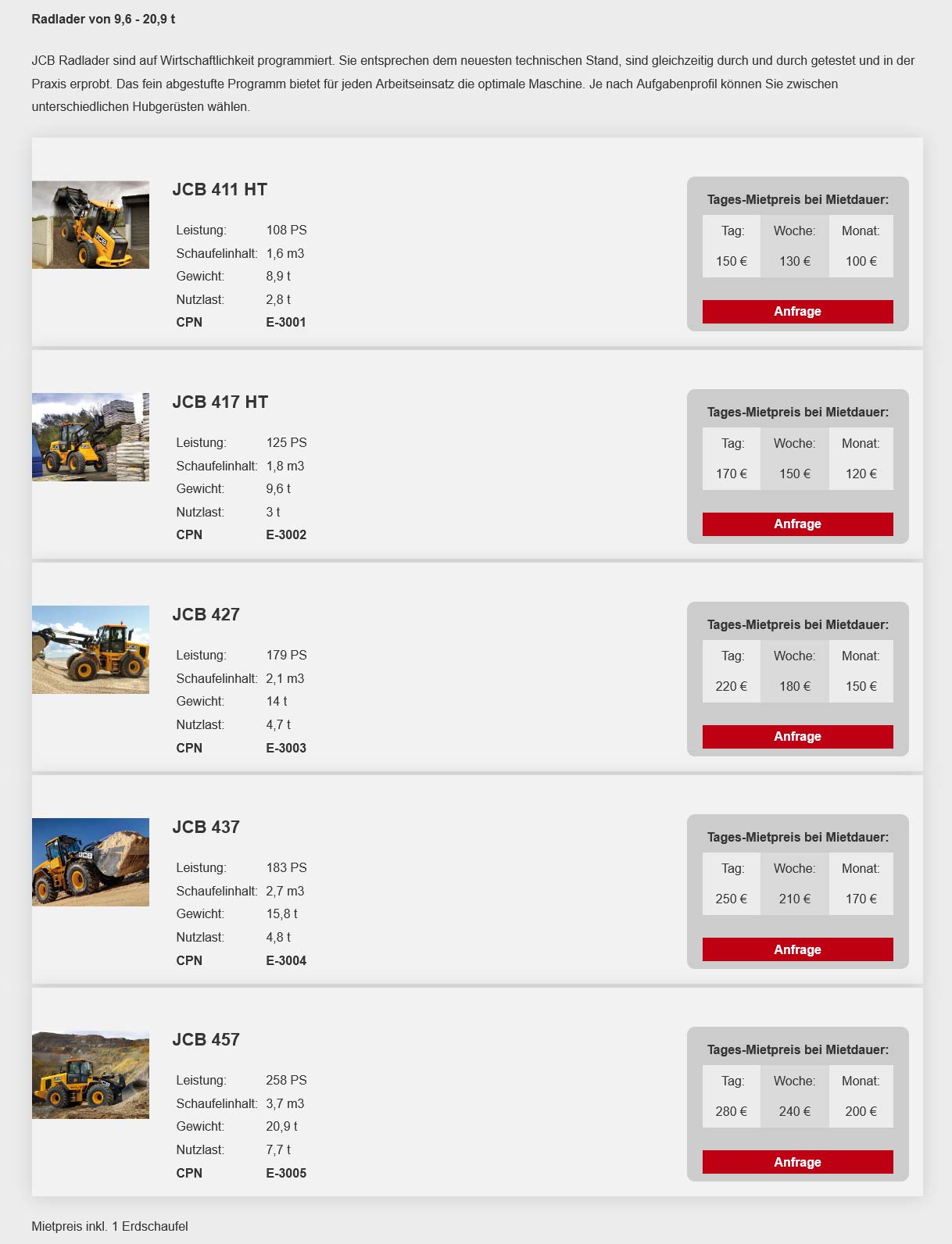Select Anfrage button for JCB 437

(797, 949)
